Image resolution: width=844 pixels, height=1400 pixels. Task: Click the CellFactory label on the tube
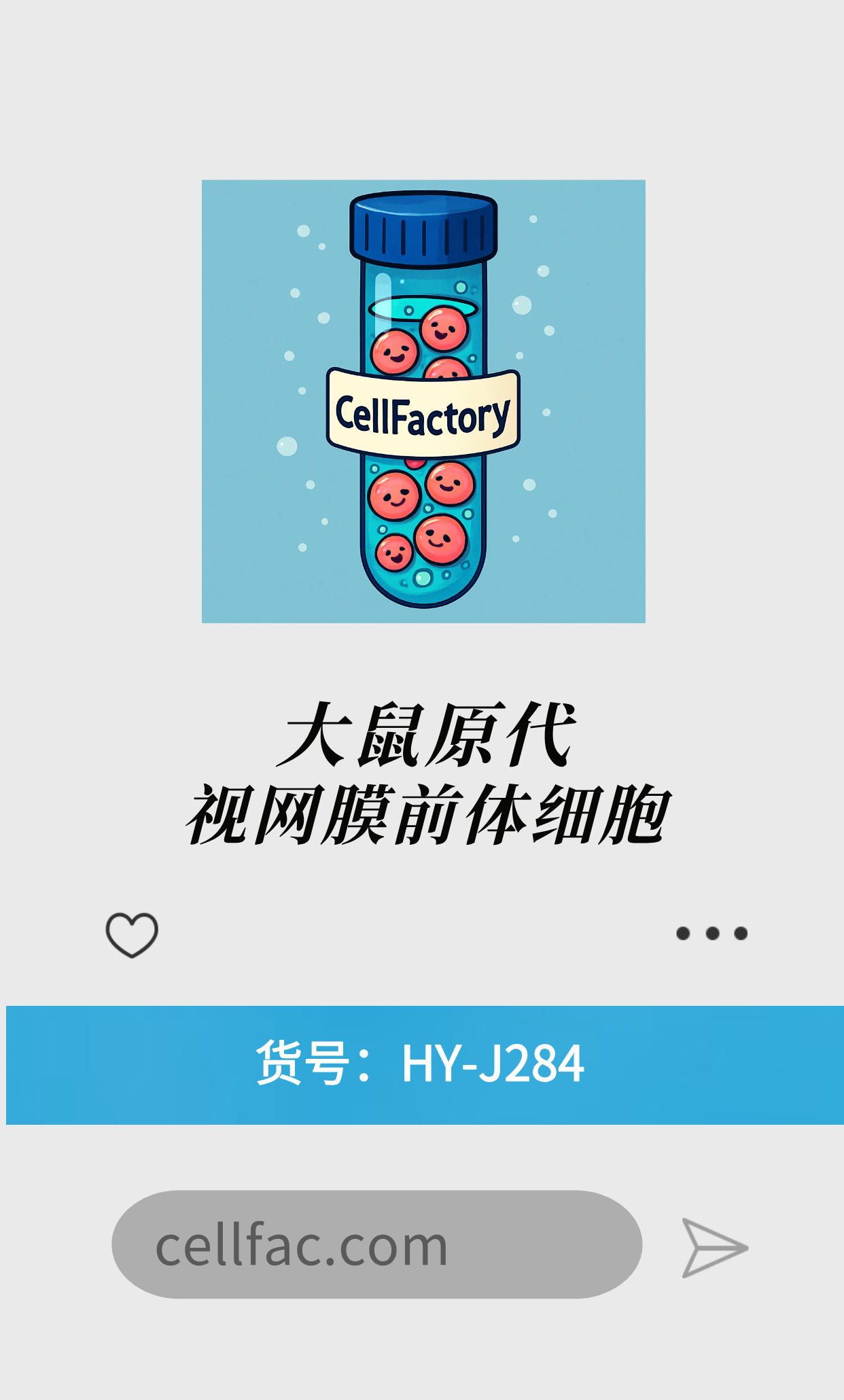pos(421,410)
